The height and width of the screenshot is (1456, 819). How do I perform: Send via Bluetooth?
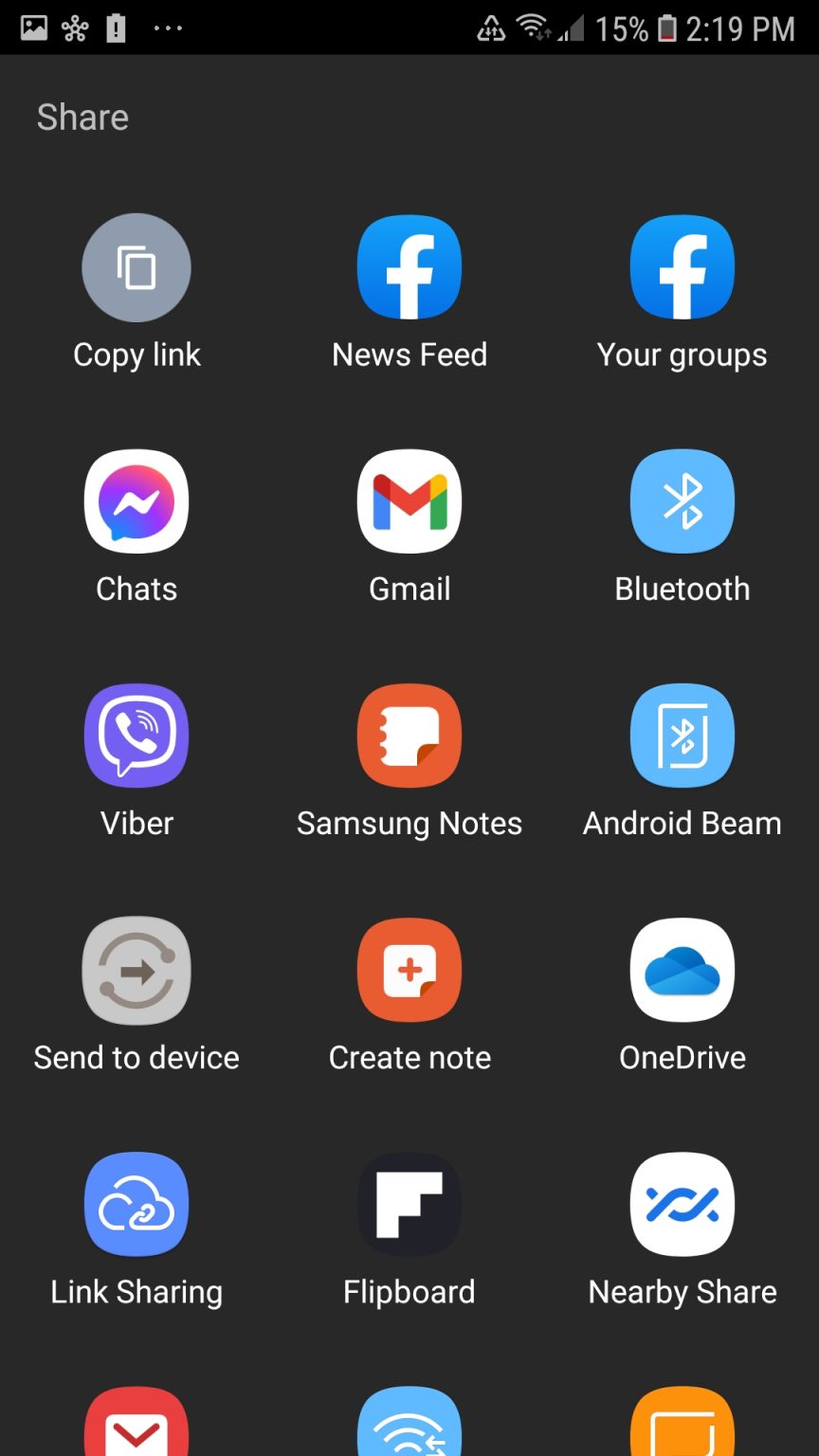point(682,501)
